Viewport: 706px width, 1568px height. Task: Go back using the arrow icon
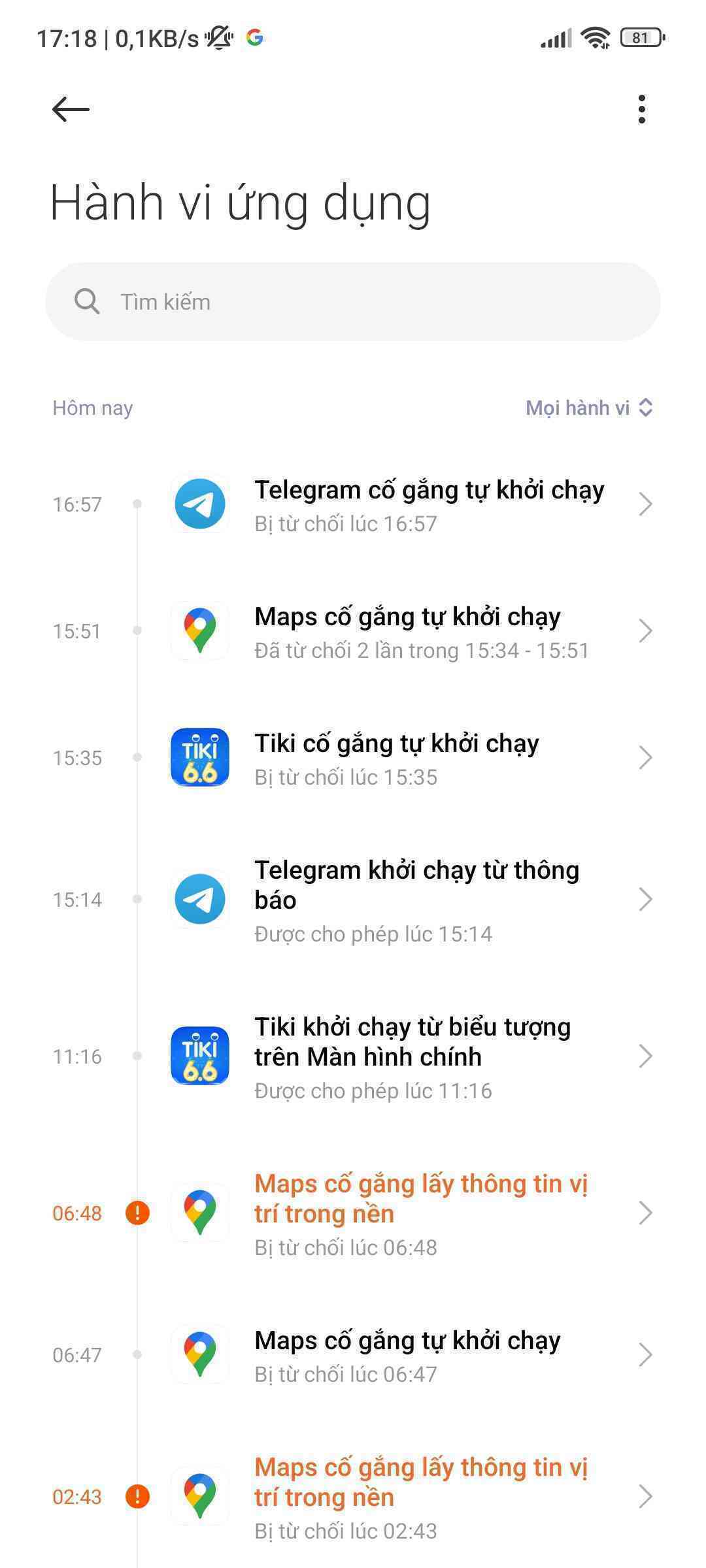[x=71, y=109]
